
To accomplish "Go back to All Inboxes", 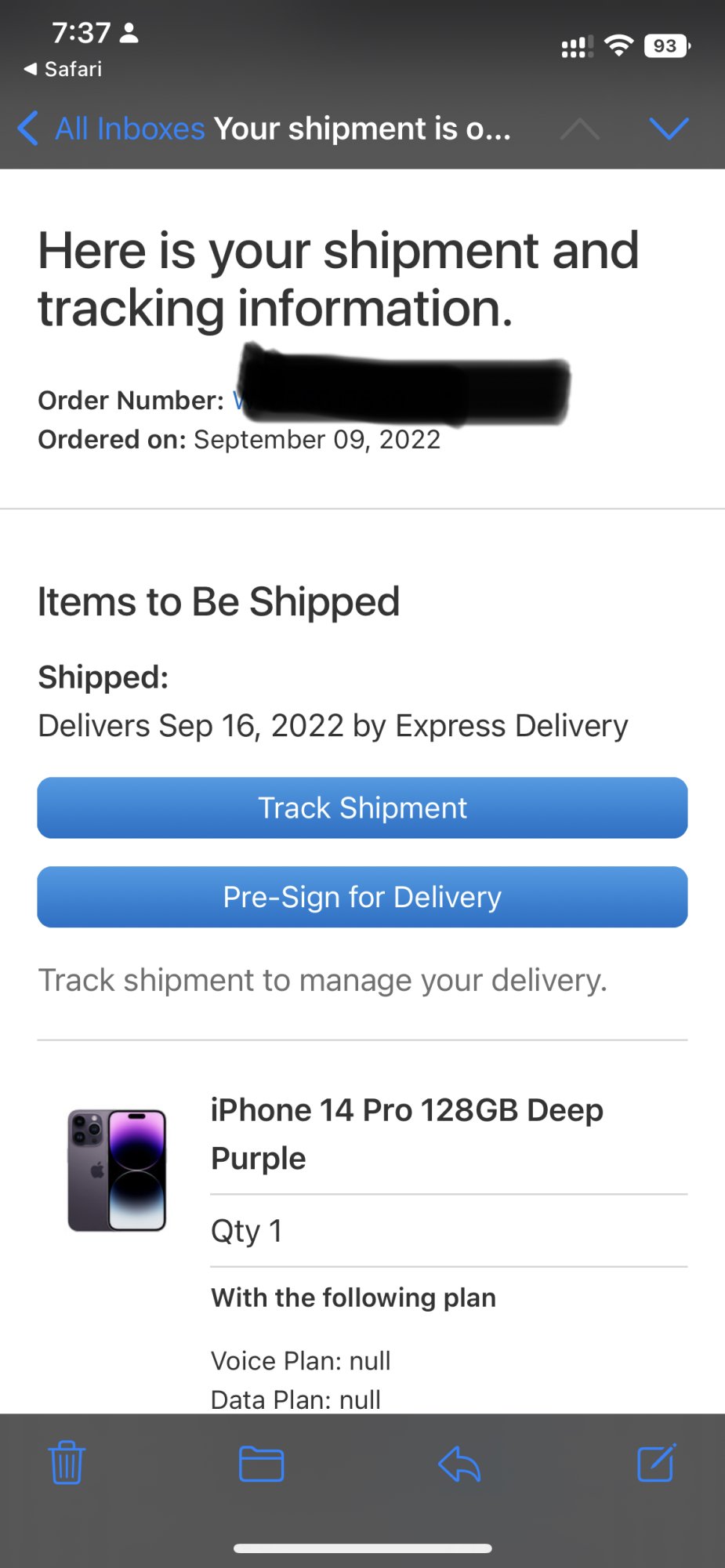I will (111, 129).
